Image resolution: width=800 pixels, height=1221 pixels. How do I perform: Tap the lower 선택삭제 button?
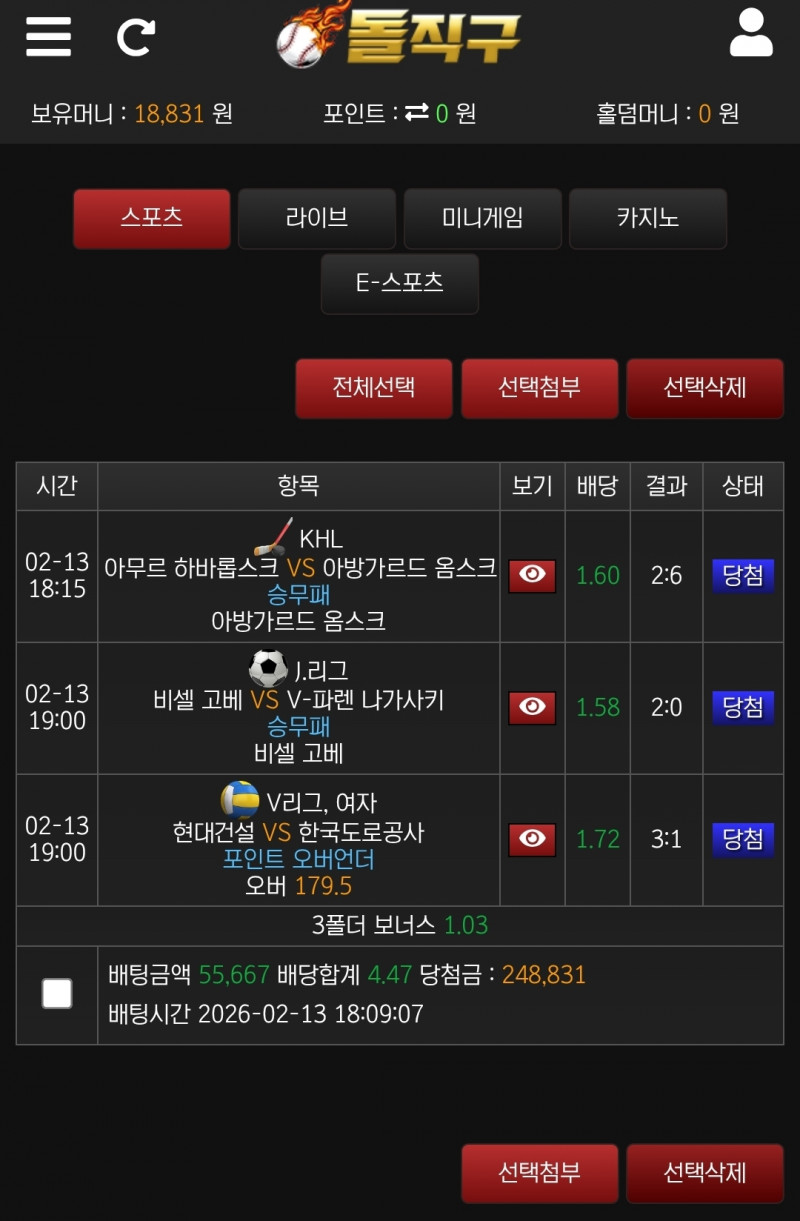(705, 1173)
